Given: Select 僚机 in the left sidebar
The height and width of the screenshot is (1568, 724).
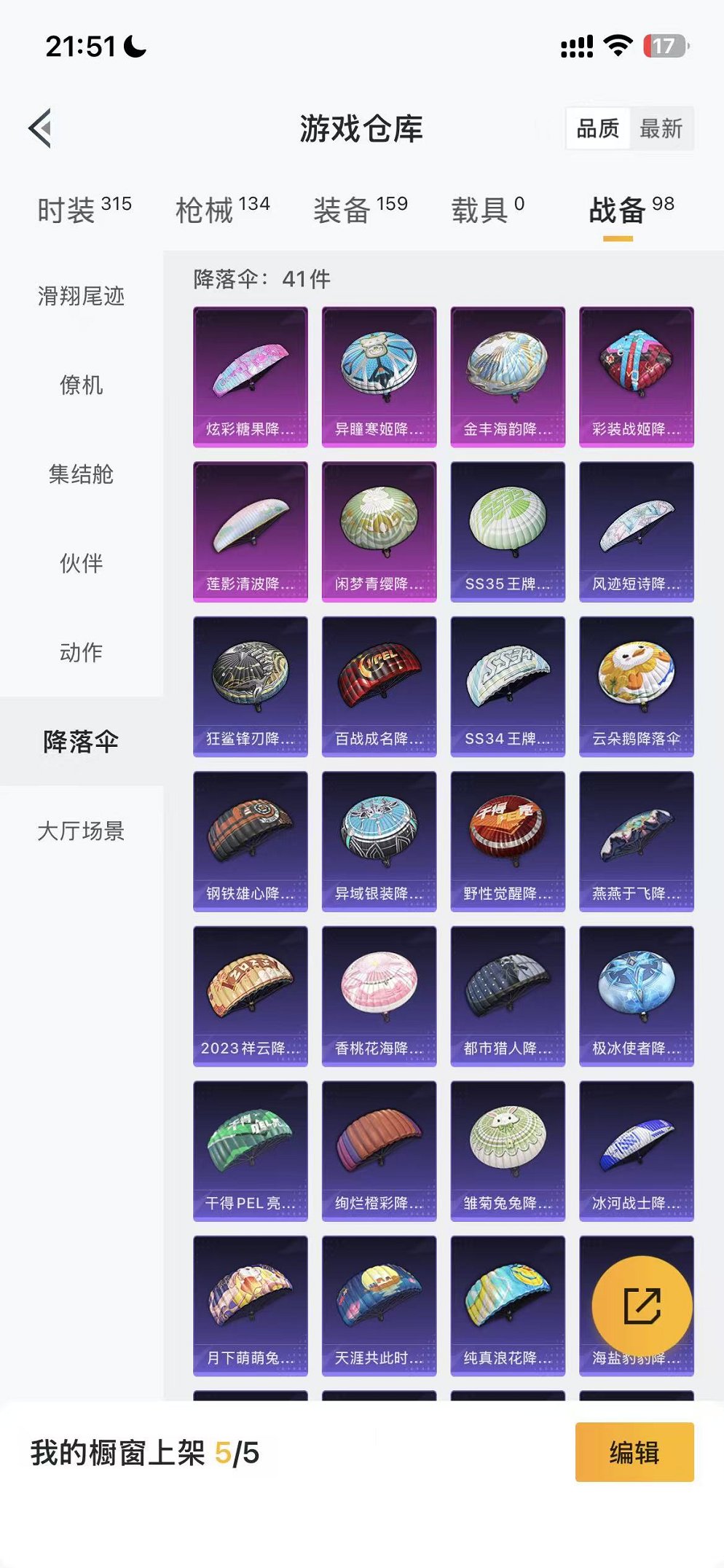Looking at the screenshot, I should (x=82, y=387).
